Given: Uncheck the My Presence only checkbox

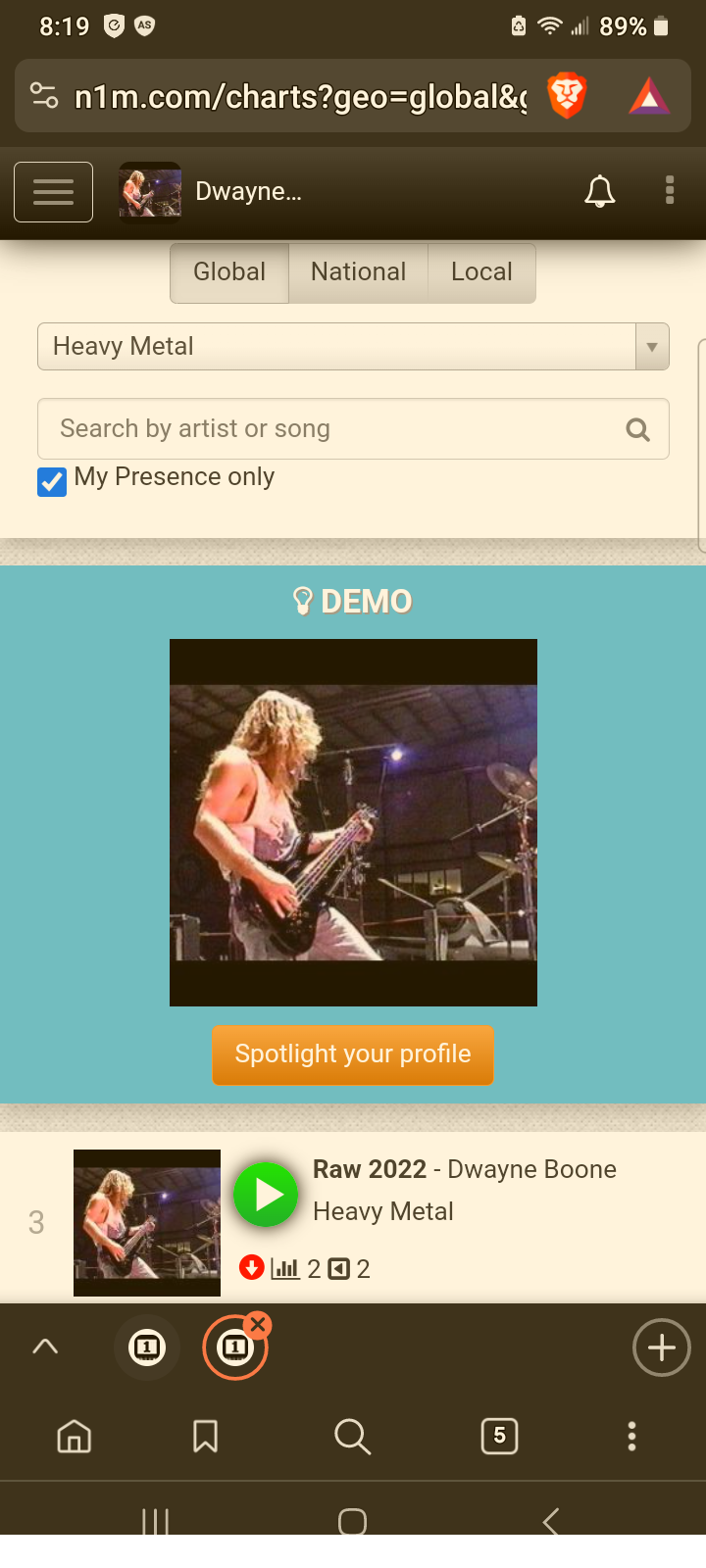Looking at the screenshot, I should 52,481.
